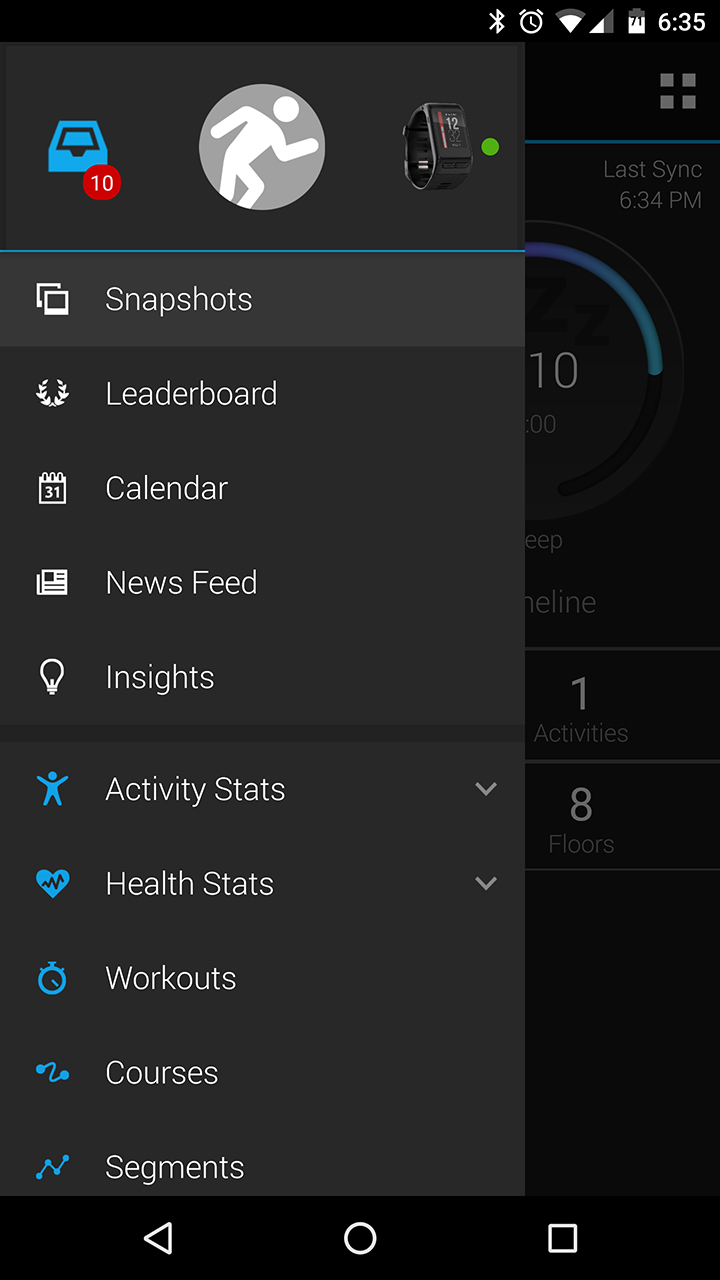Tap the system back button
Viewport: 720px width, 1280px height.
(x=158, y=1238)
